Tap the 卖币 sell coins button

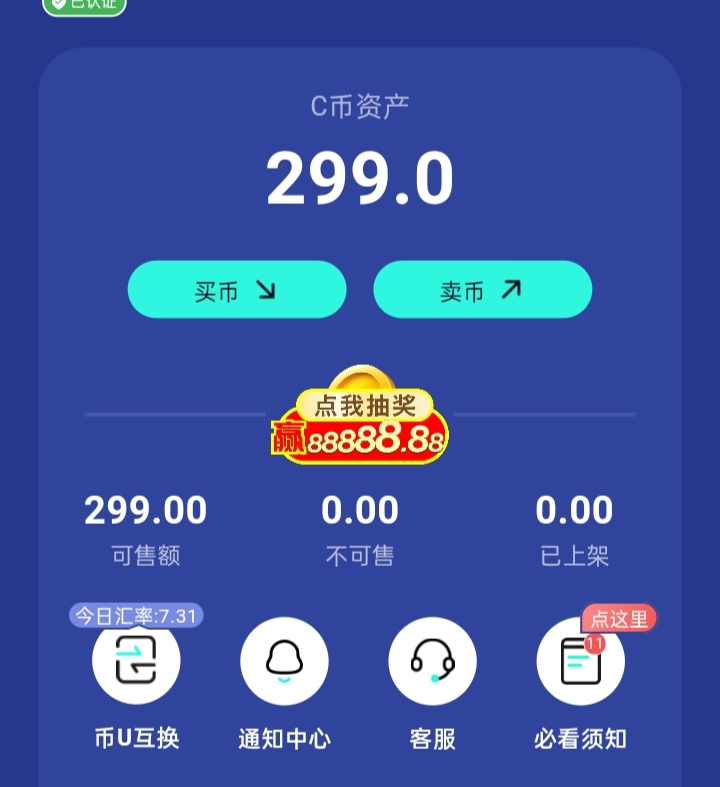[482, 290]
